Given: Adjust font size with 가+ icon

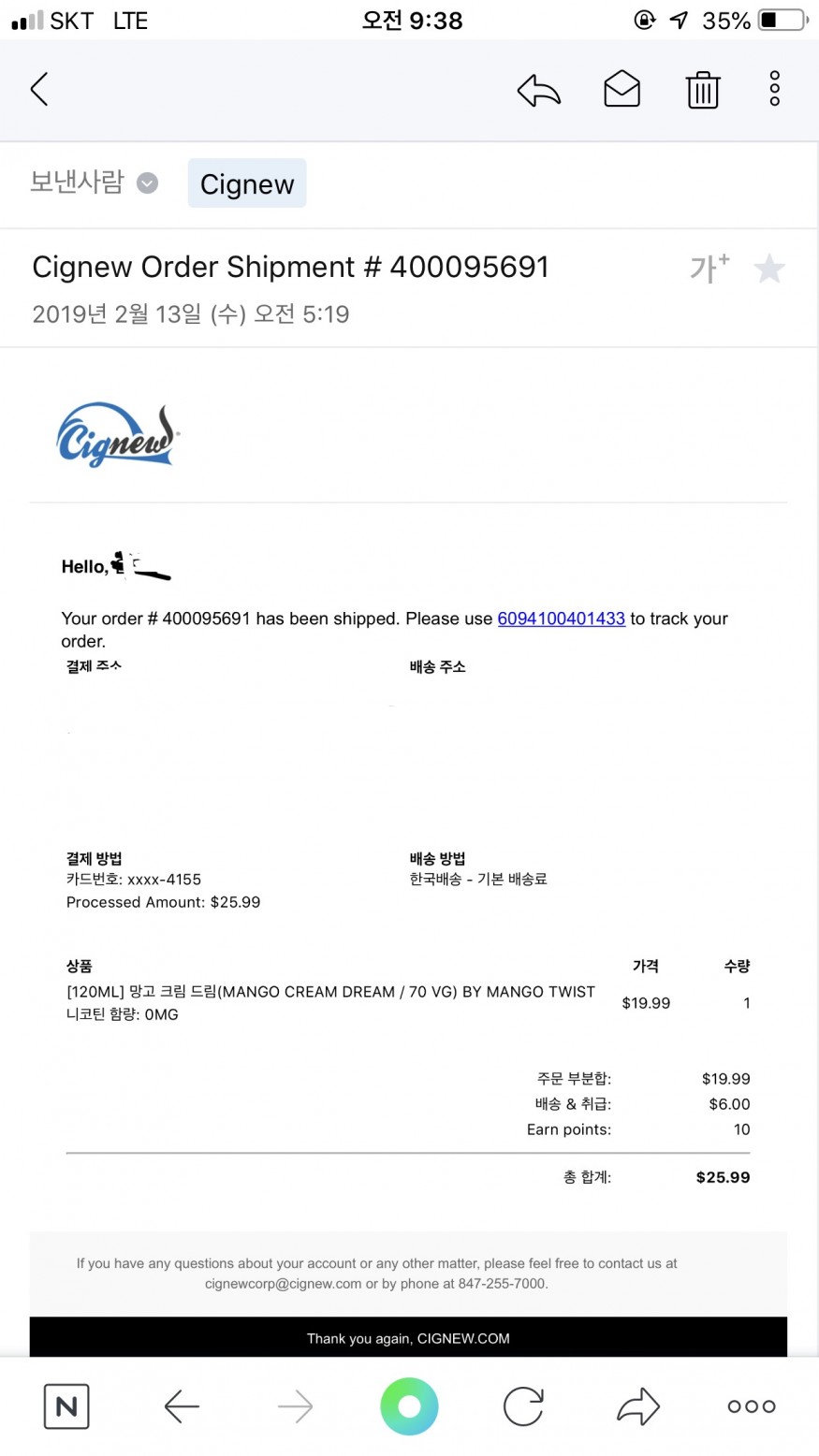Looking at the screenshot, I should click(x=709, y=269).
